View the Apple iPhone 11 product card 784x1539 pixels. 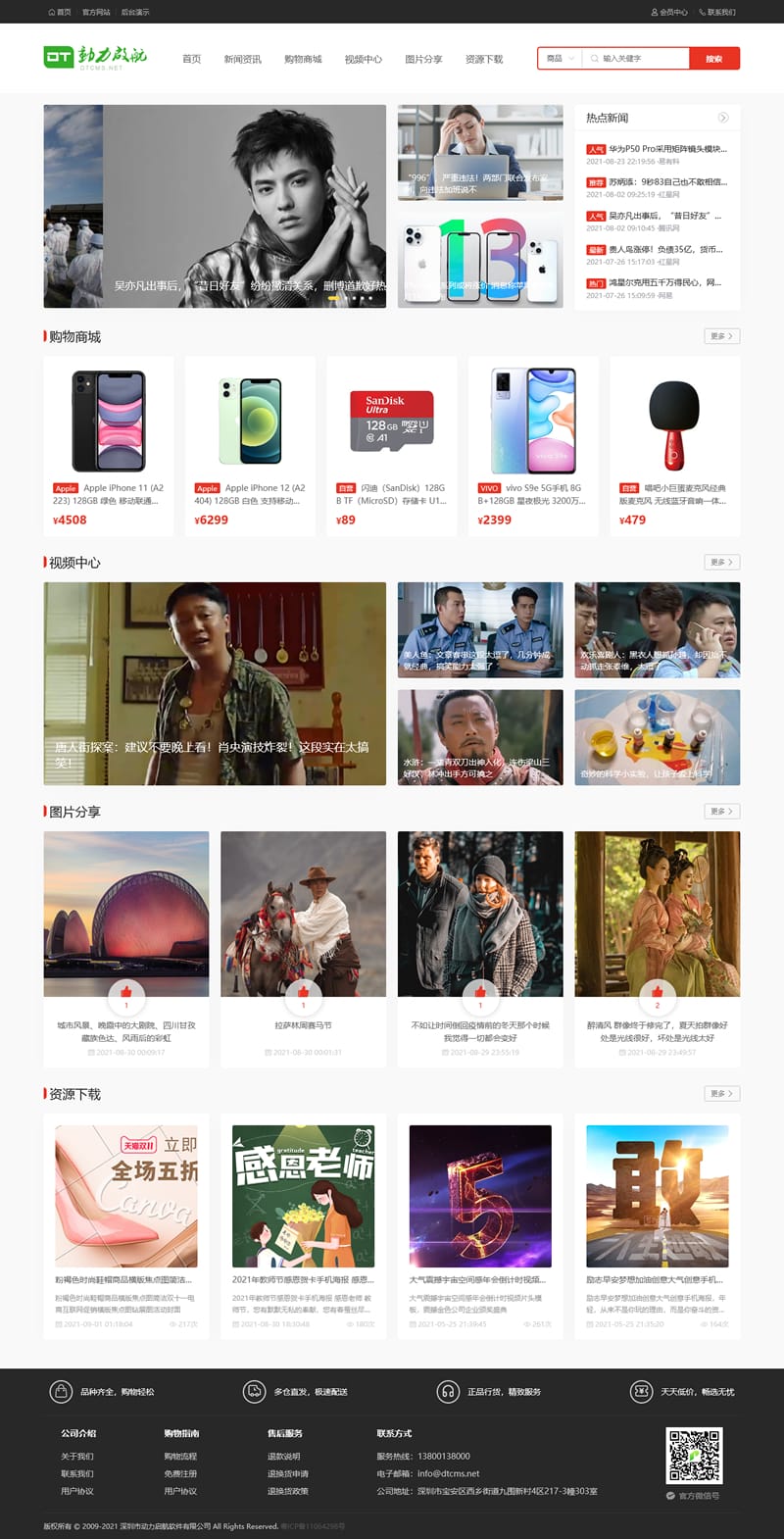pos(109,445)
